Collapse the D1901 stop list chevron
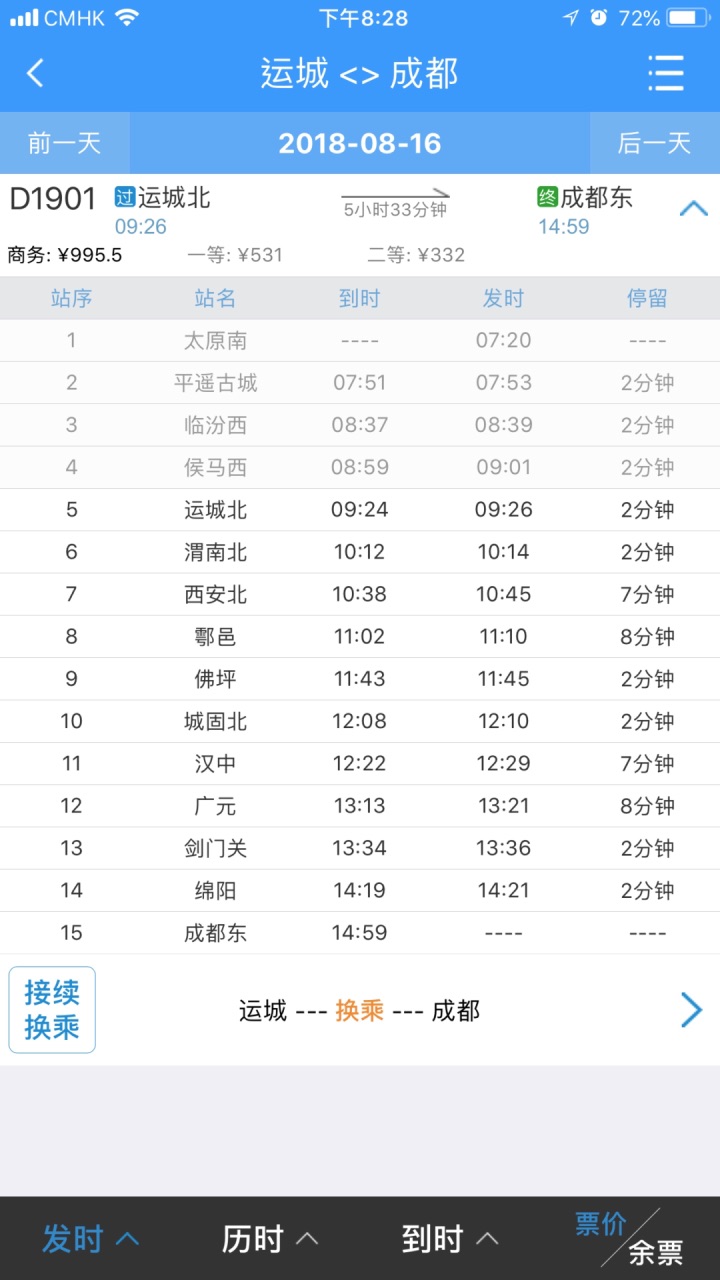This screenshot has width=720, height=1280. click(x=693, y=208)
